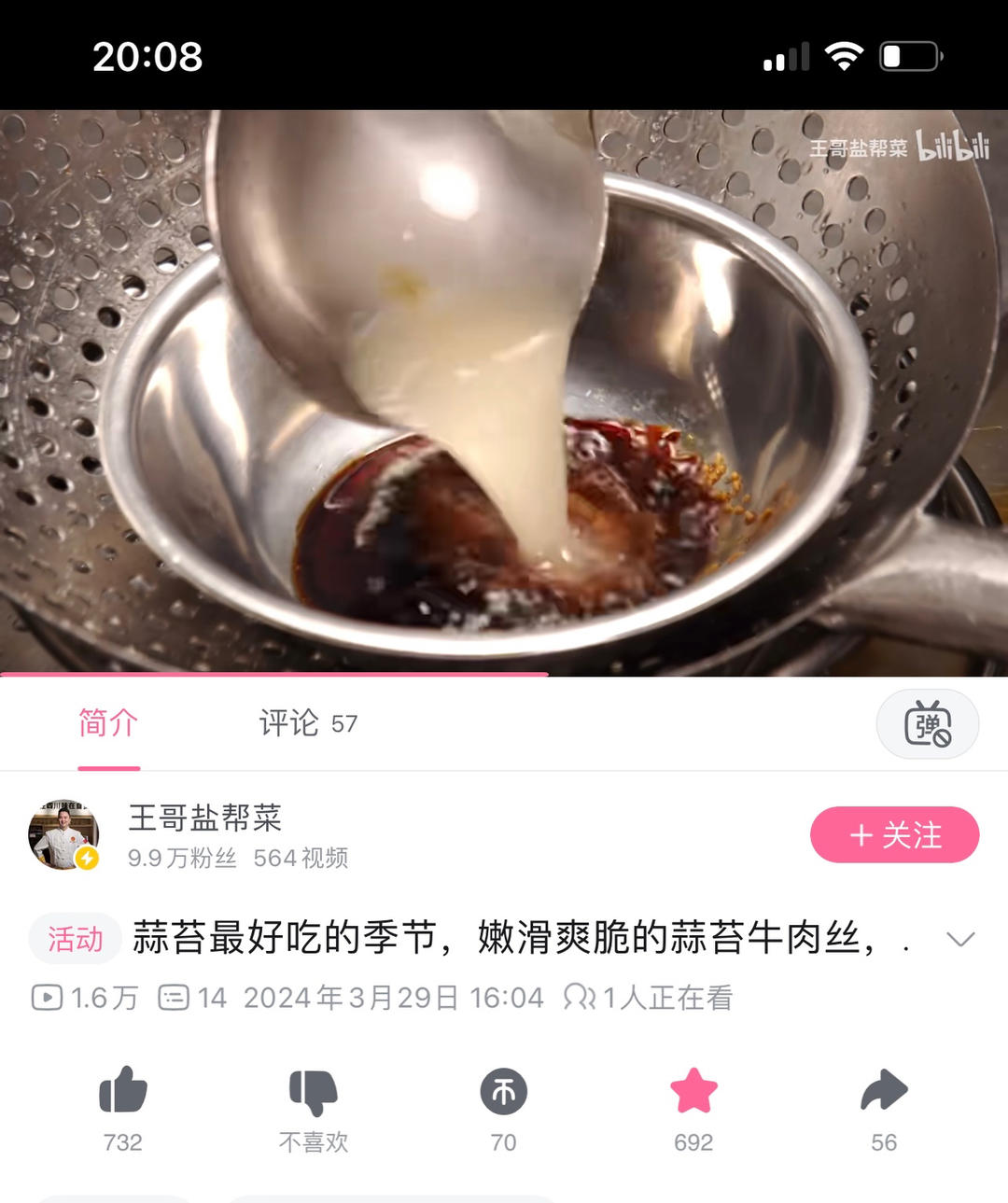This screenshot has height=1203, width=1008.
Task: Toggle the danmaku (弹) bullet comments button
Action: (927, 724)
